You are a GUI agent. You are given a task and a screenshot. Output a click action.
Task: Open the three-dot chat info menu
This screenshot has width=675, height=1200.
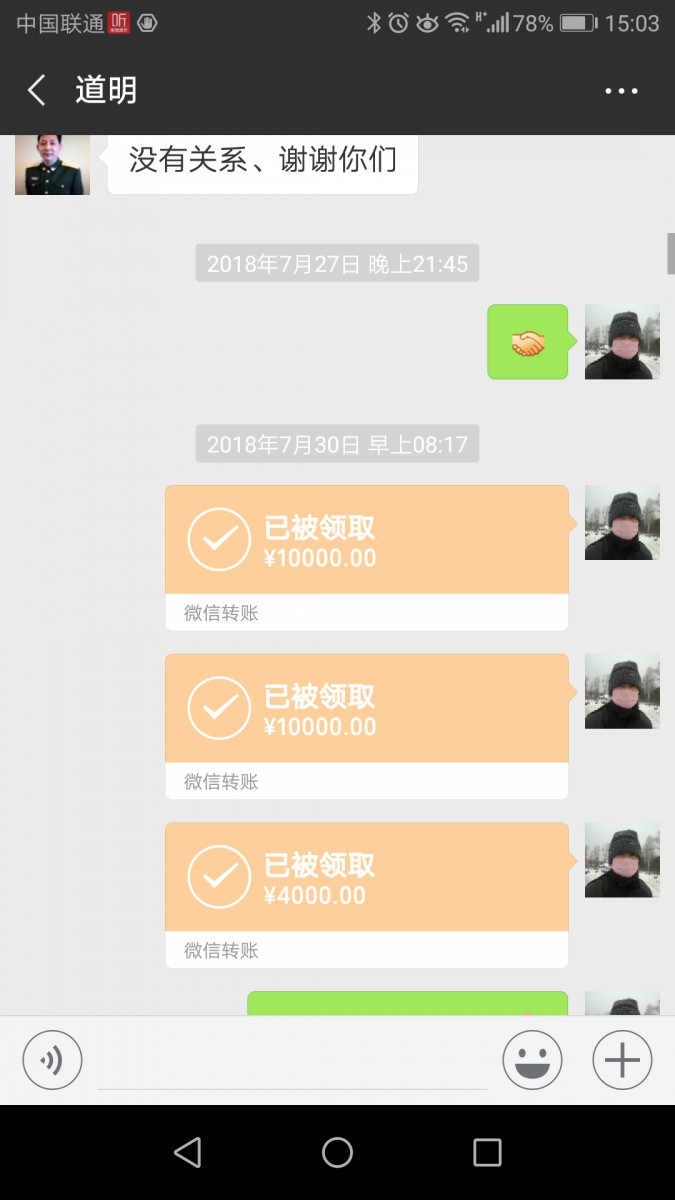tap(621, 91)
